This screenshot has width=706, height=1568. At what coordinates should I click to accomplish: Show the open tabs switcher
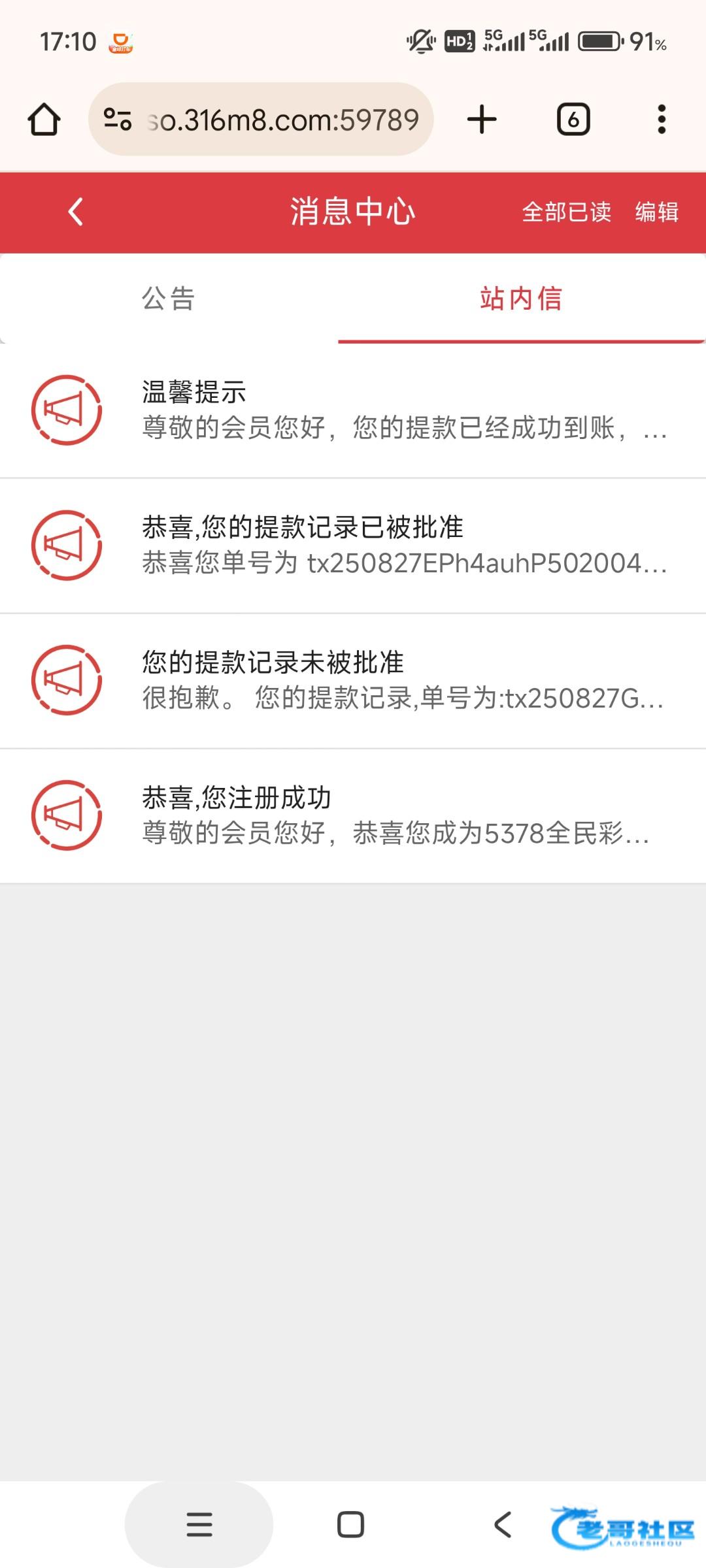[x=573, y=120]
